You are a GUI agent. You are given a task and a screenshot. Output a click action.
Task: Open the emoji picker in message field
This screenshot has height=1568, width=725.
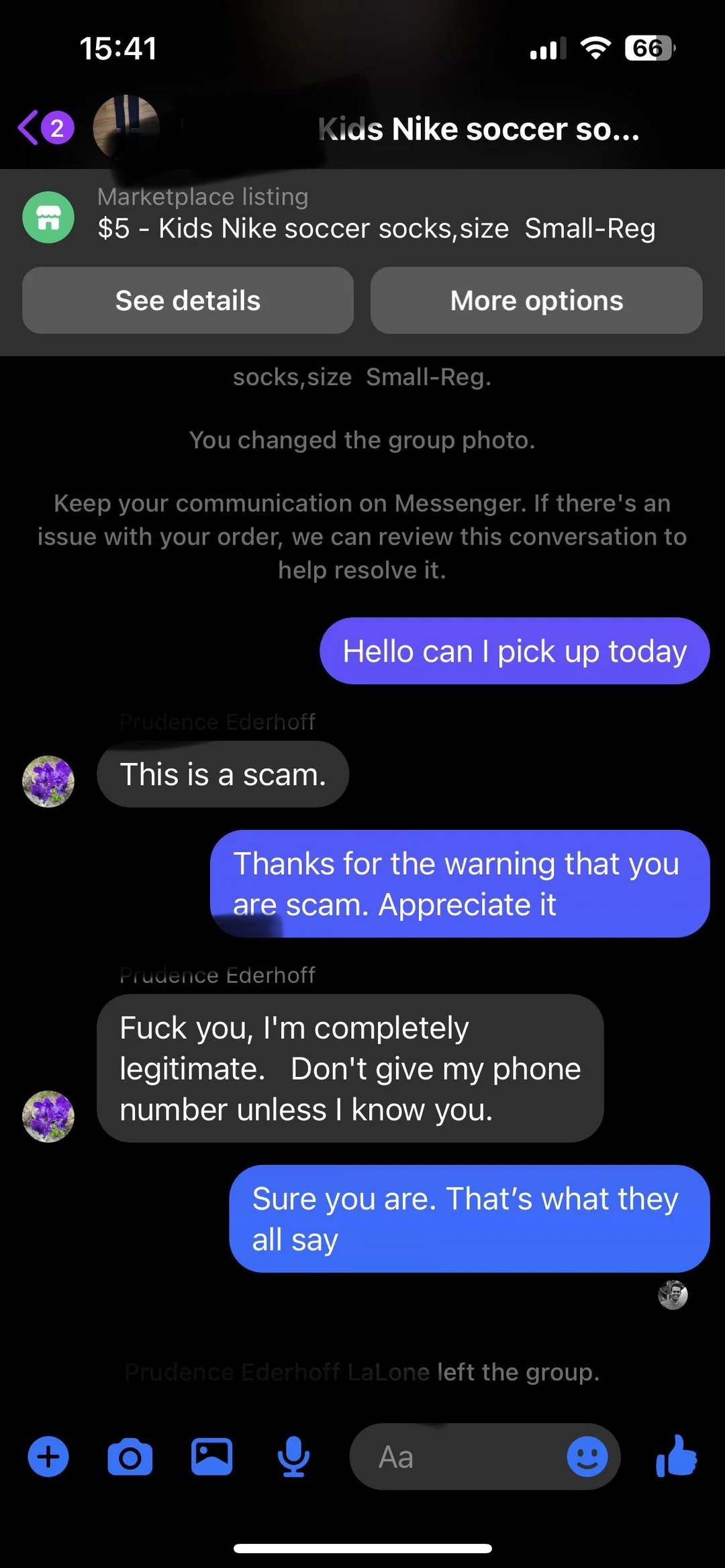[x=587, y=1457]
